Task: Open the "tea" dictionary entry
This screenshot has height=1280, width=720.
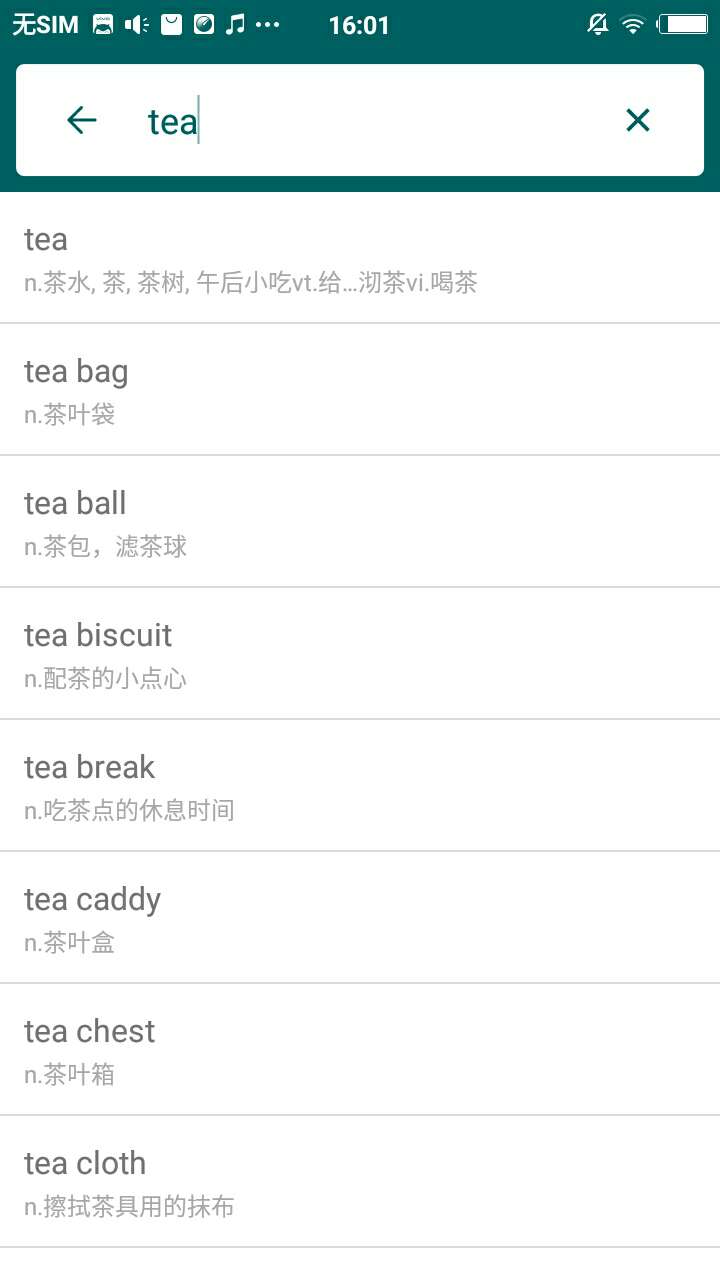Action: (360, 258)
